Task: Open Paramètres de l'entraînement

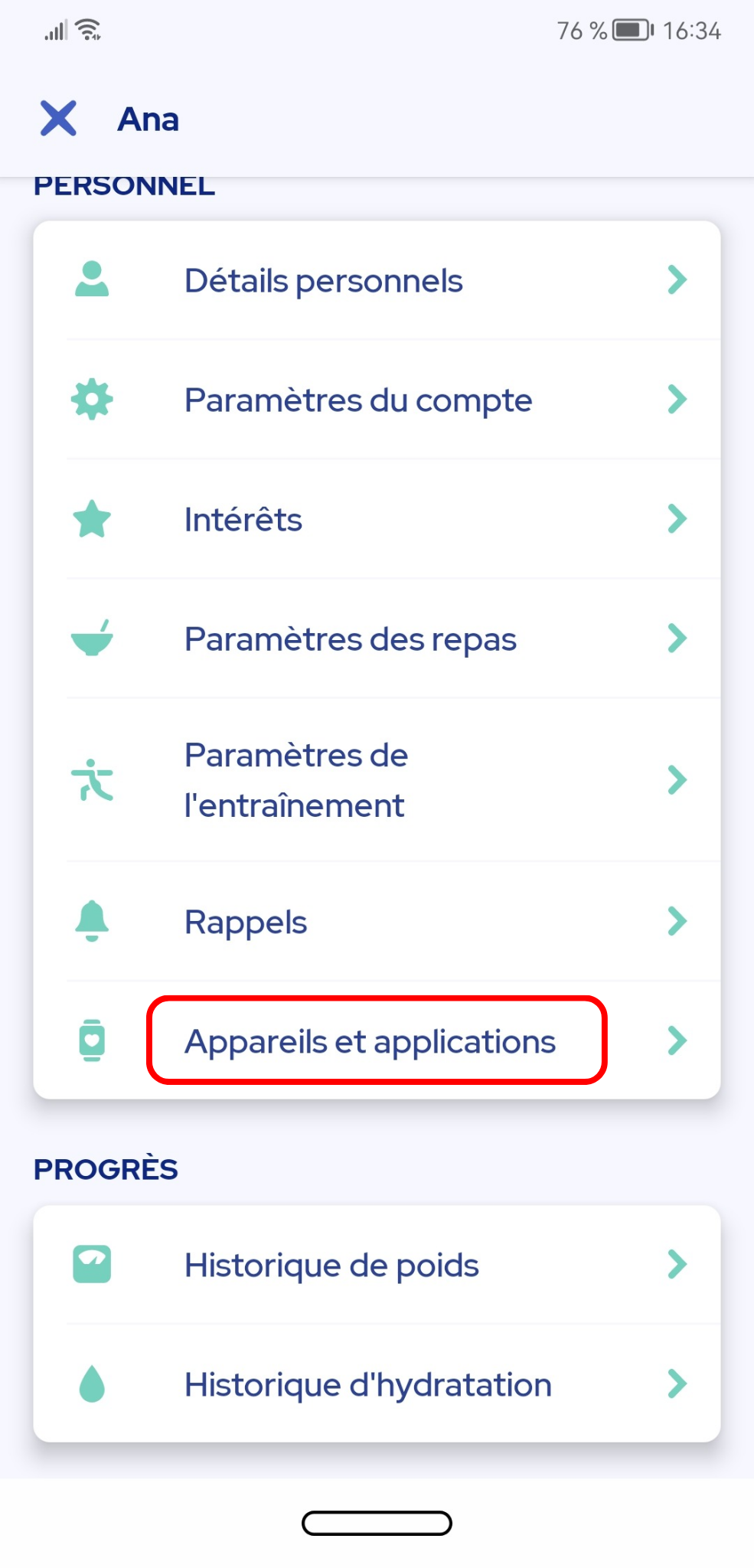Action: coord(377,780)
